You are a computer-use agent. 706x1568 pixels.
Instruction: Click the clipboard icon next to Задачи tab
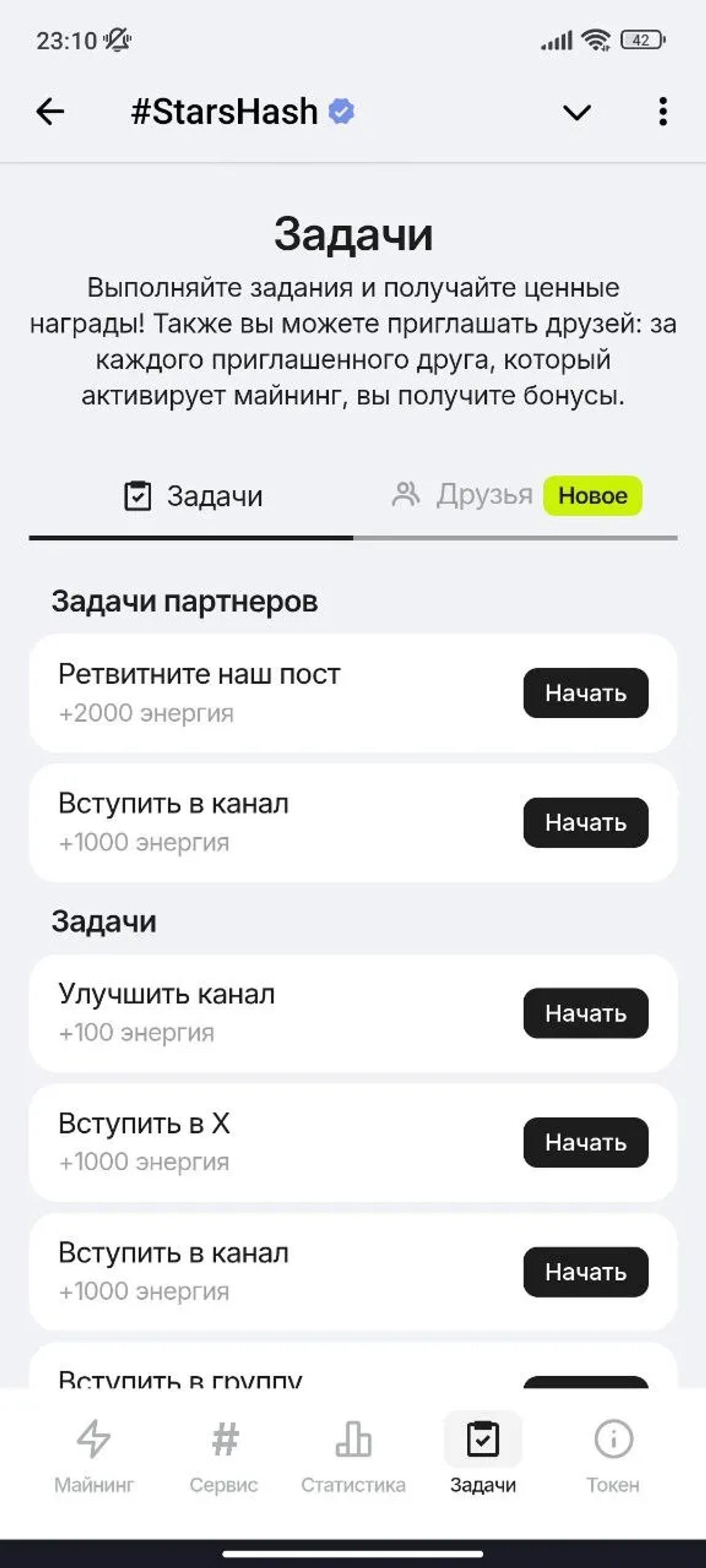139,495
